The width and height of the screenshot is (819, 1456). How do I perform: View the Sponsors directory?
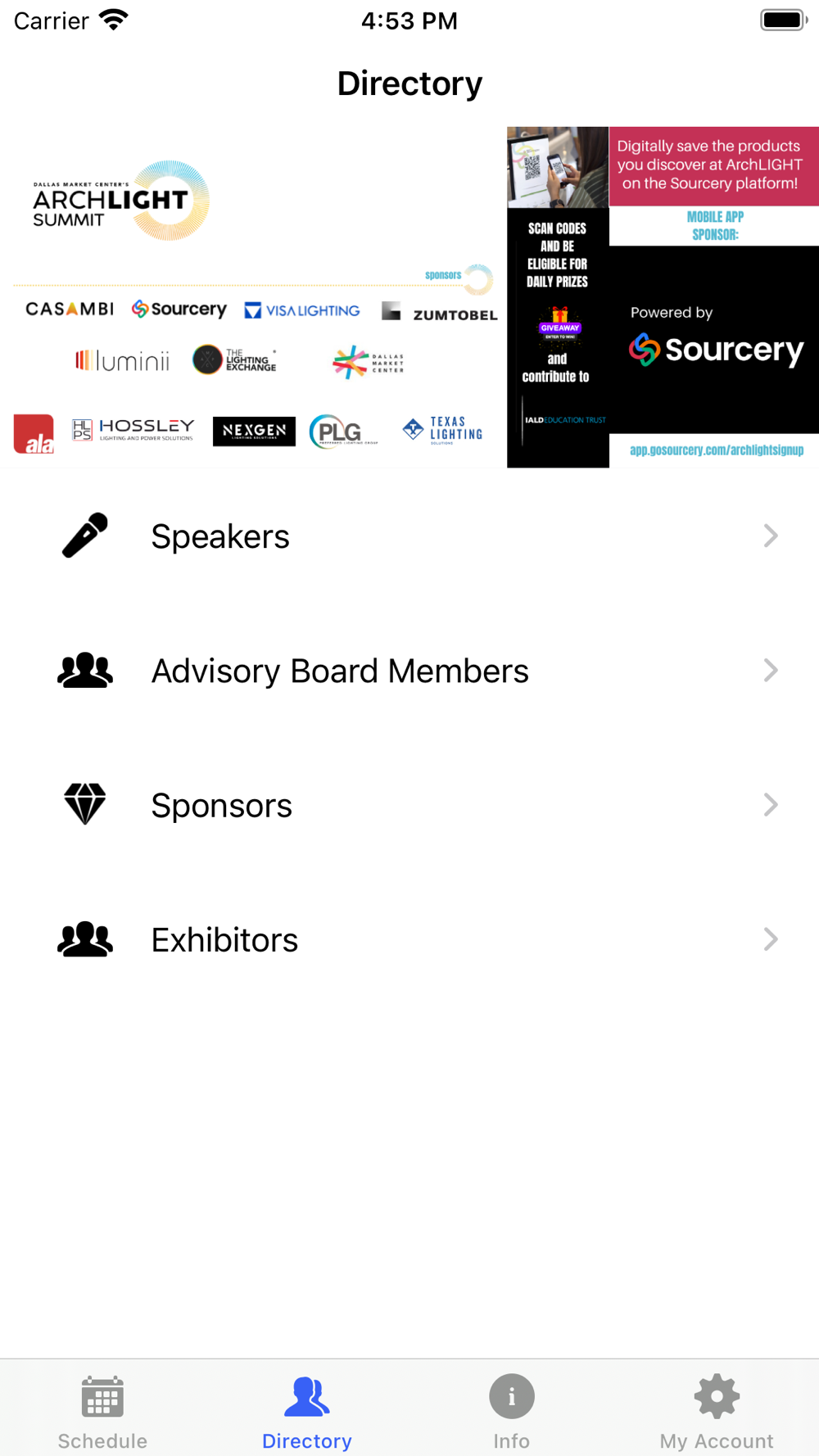pos(409,805)
